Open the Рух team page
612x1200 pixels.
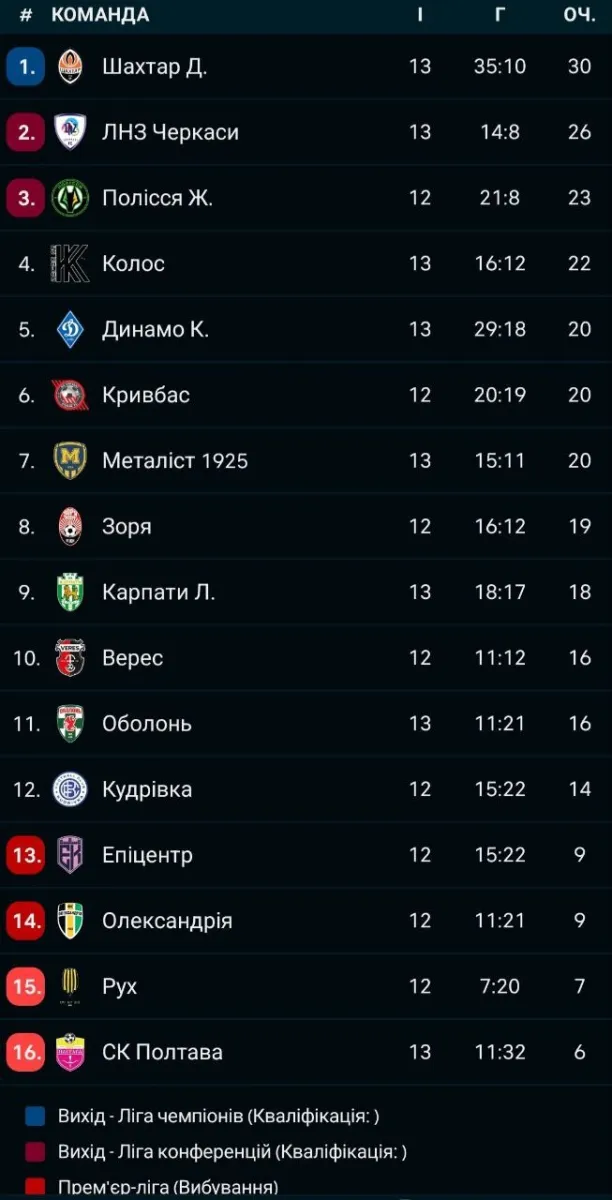click(x=119, y=987)
